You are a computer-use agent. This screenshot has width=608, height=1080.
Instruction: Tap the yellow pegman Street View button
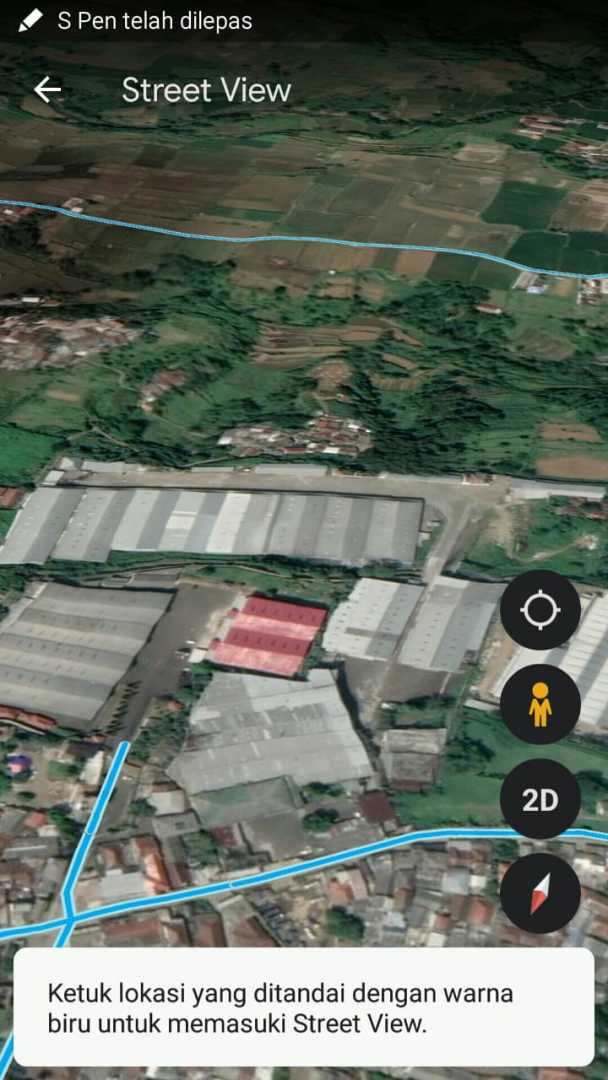[x=540, y=704]
